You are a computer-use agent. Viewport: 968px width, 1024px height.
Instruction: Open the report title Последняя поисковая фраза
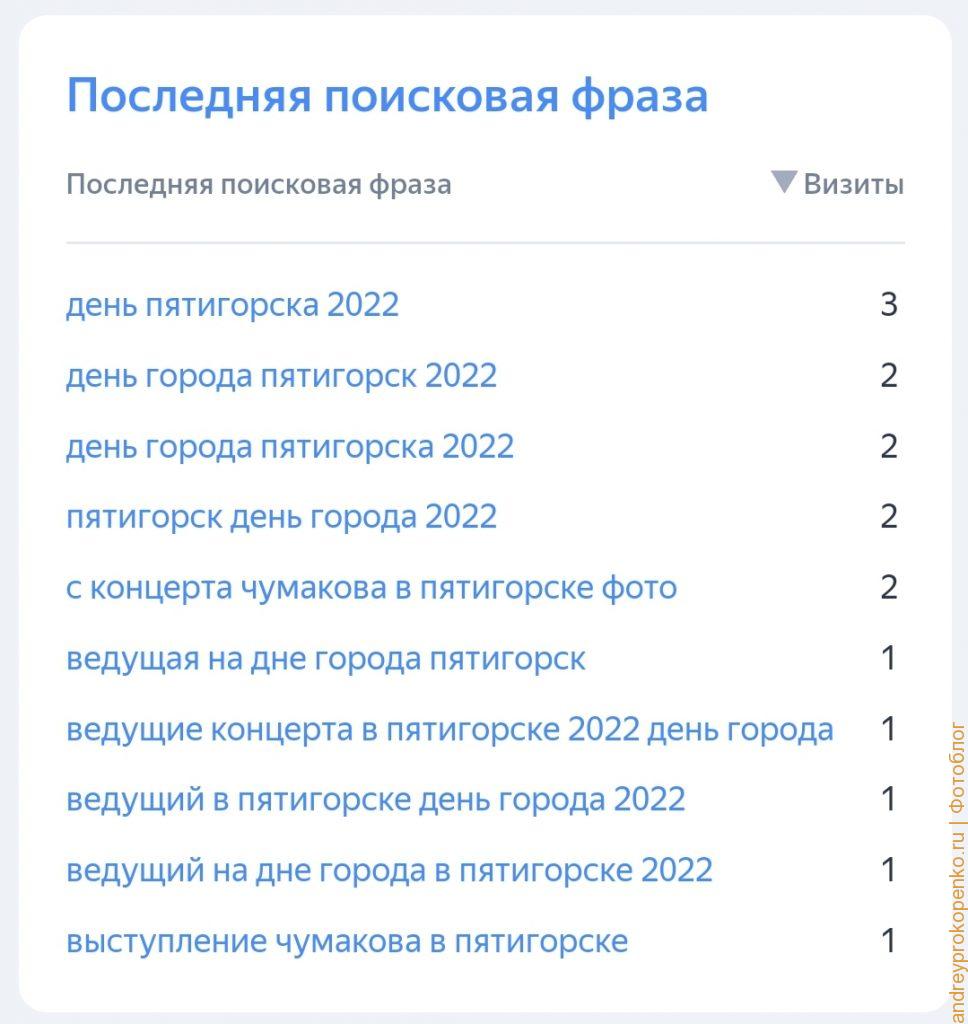(x=386, y=95)
